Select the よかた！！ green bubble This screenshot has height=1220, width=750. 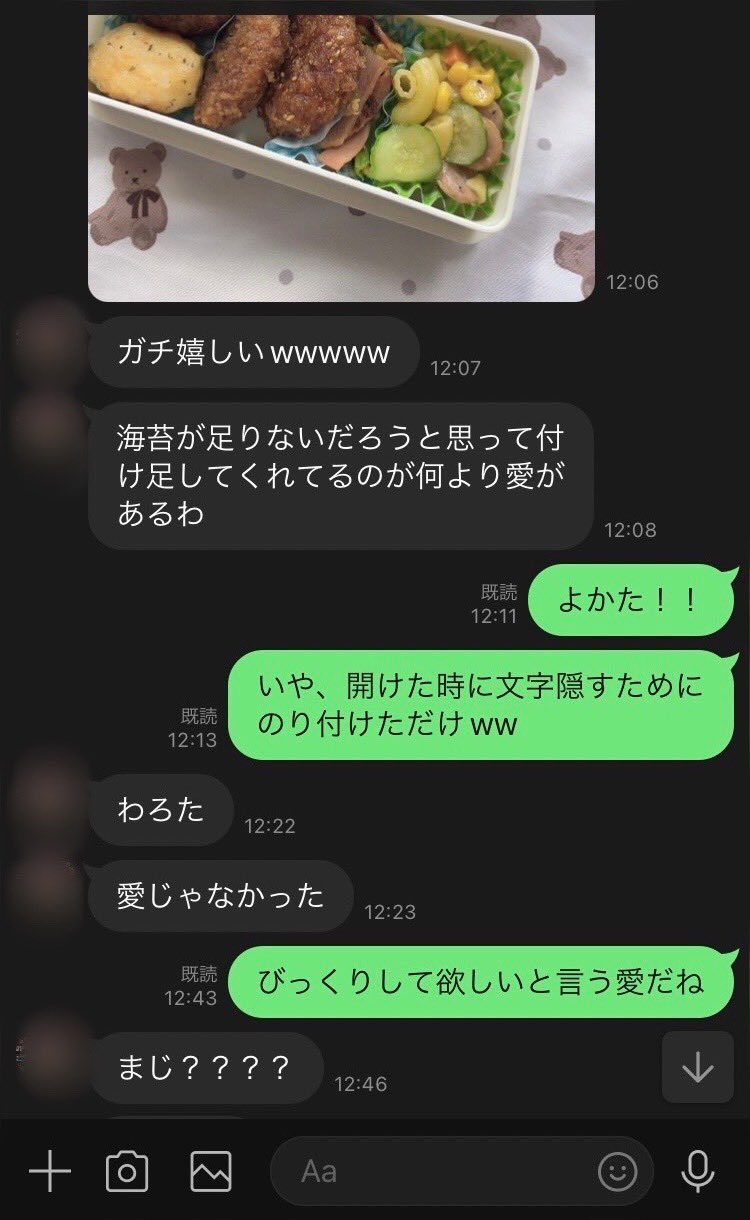(x=630, y=601)
